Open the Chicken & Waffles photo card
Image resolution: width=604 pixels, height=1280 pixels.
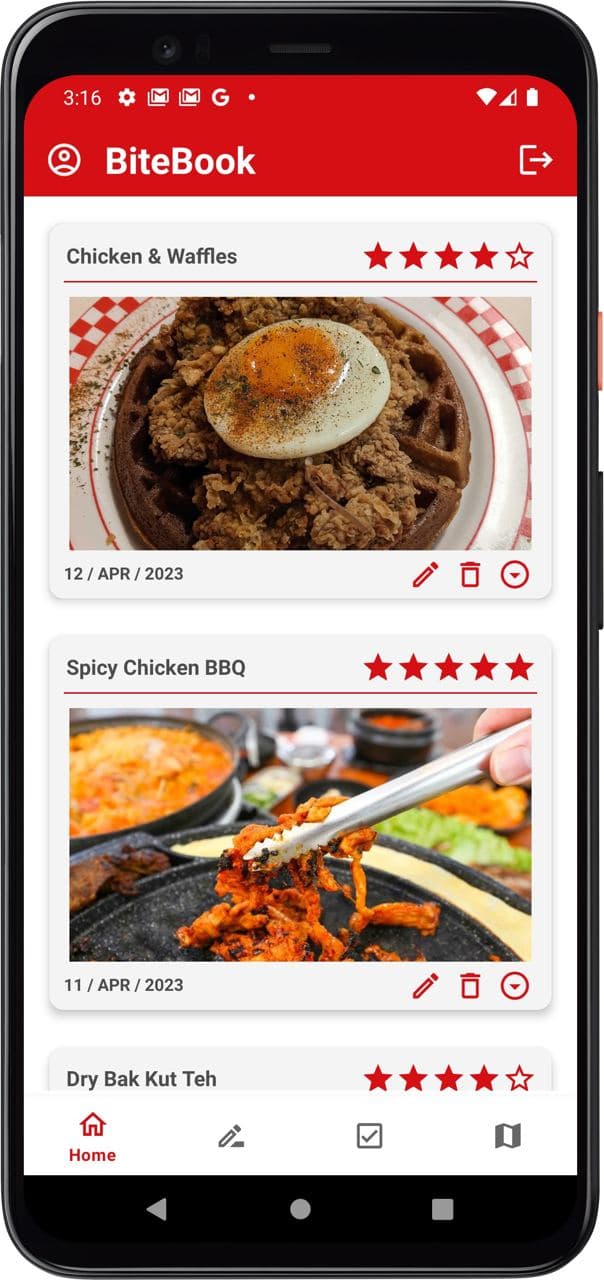pyautogui.click(x=300, y=423)
